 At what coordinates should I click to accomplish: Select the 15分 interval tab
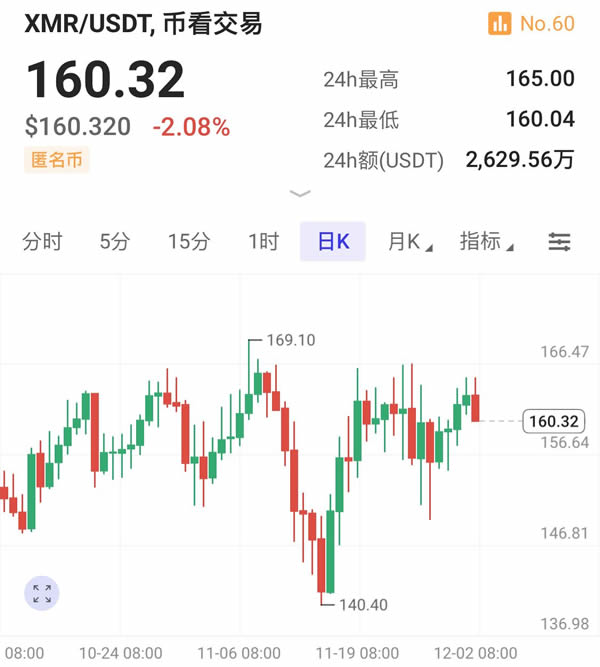pos(188,241)
